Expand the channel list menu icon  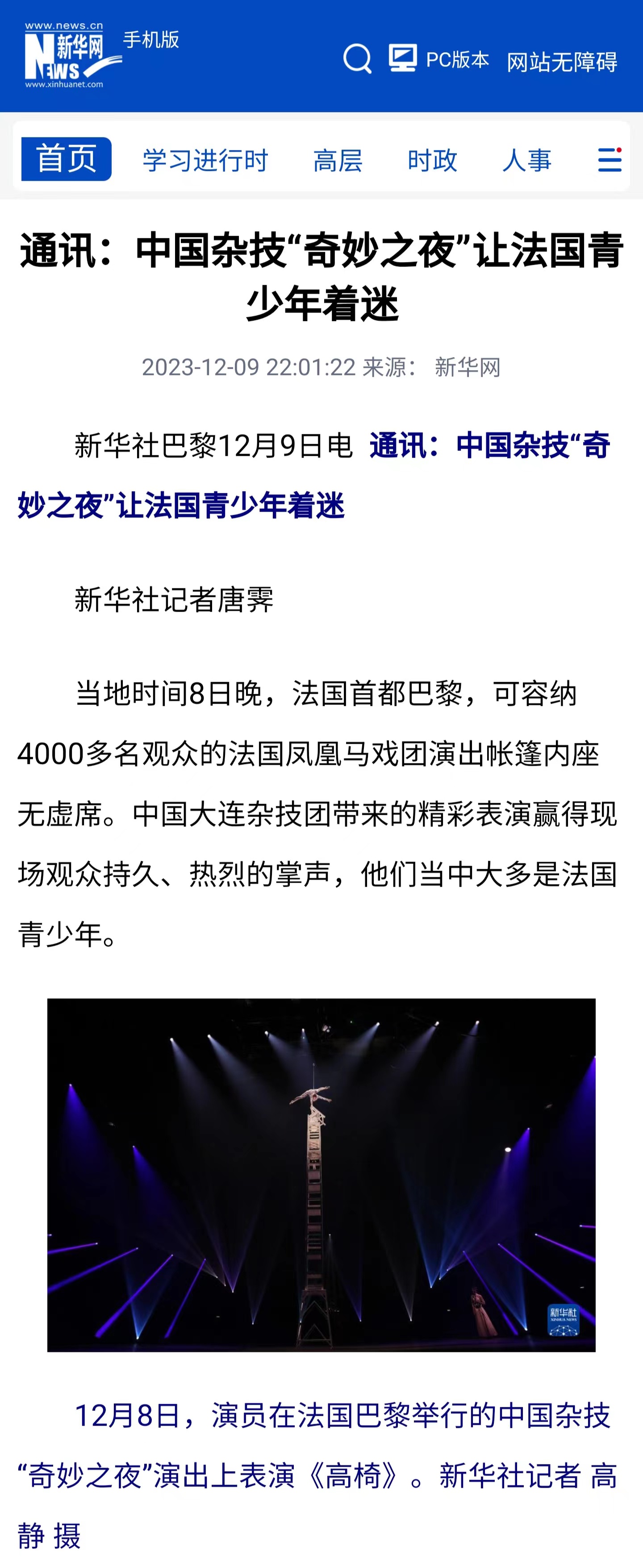point(609,159)
